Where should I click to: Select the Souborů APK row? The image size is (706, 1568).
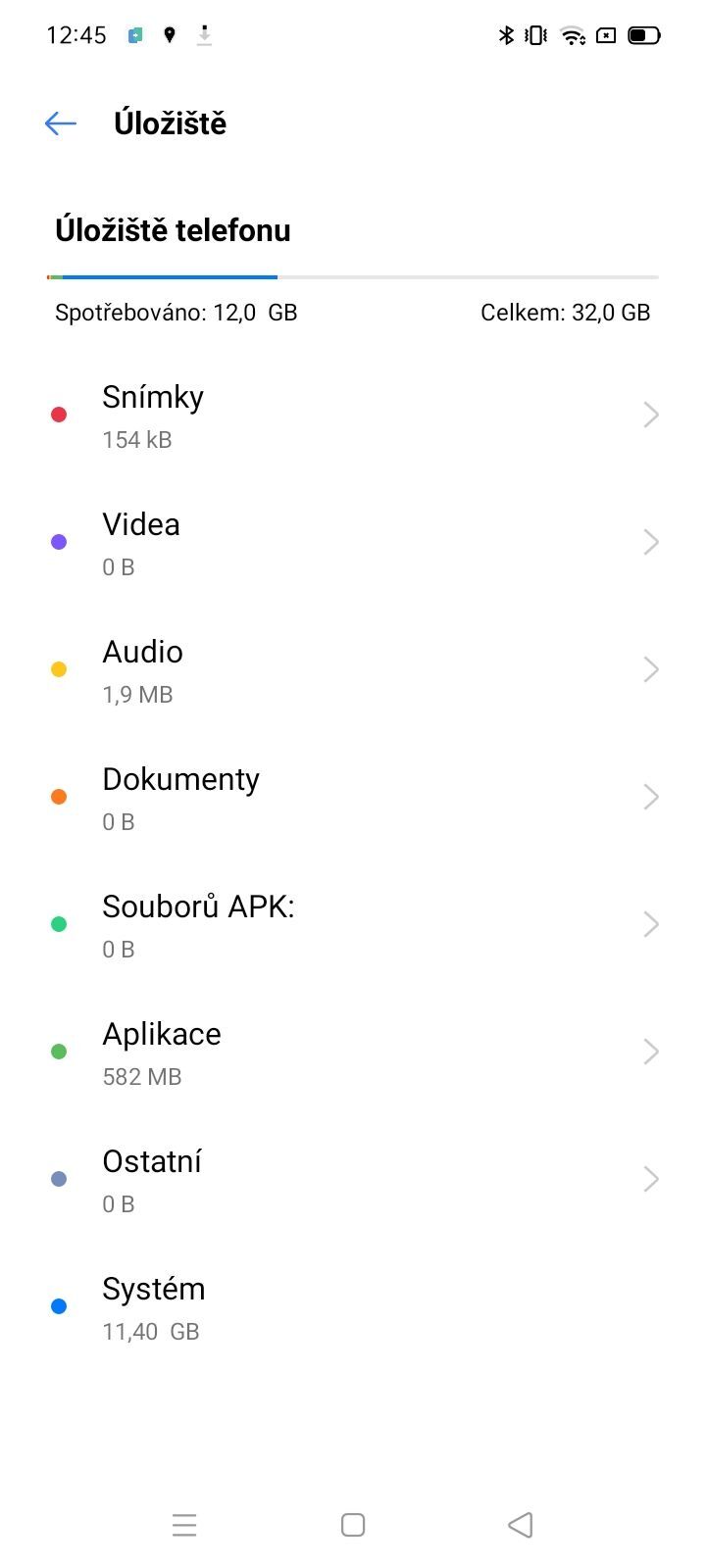click(x=353, y=925)
